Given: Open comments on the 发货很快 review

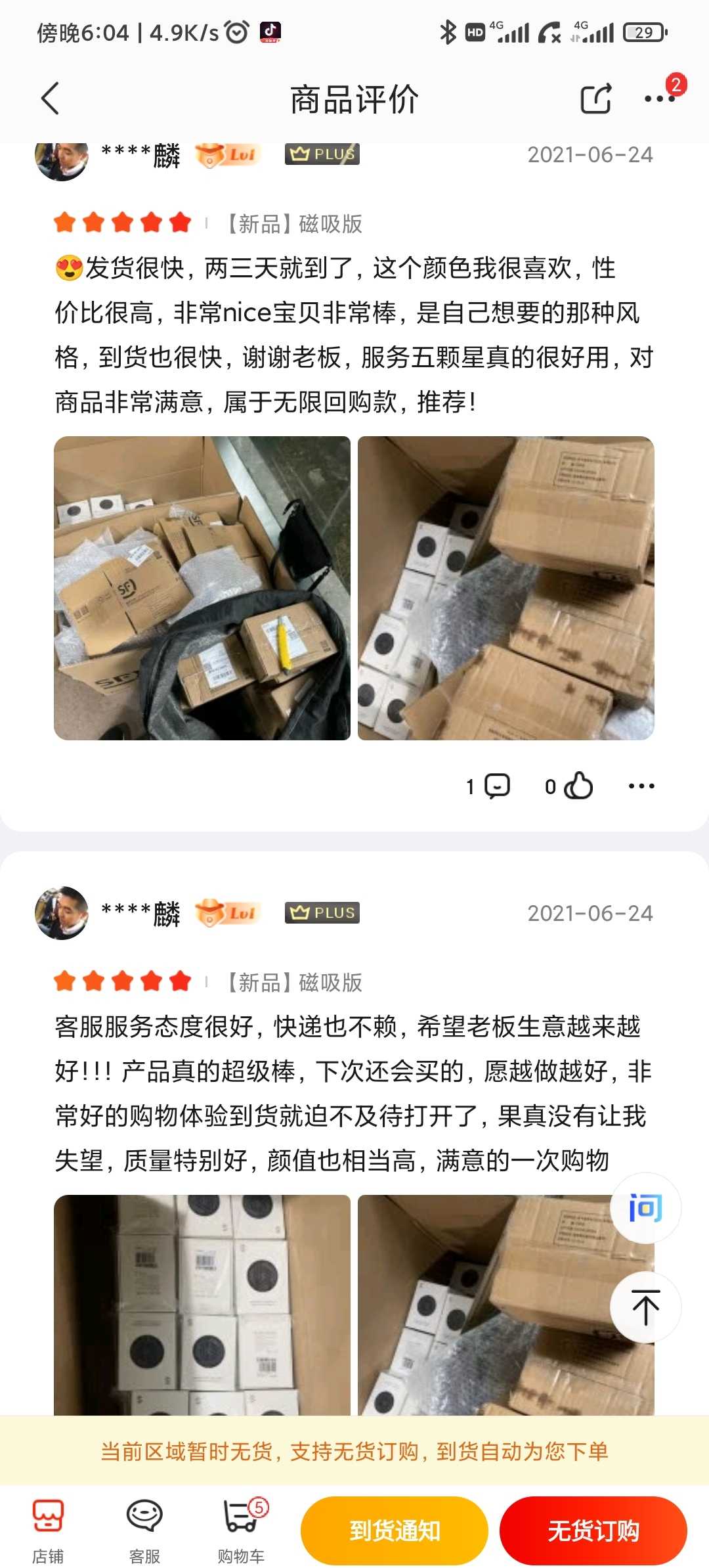Looking at the screenshot, I should click(x=488, y=786).
